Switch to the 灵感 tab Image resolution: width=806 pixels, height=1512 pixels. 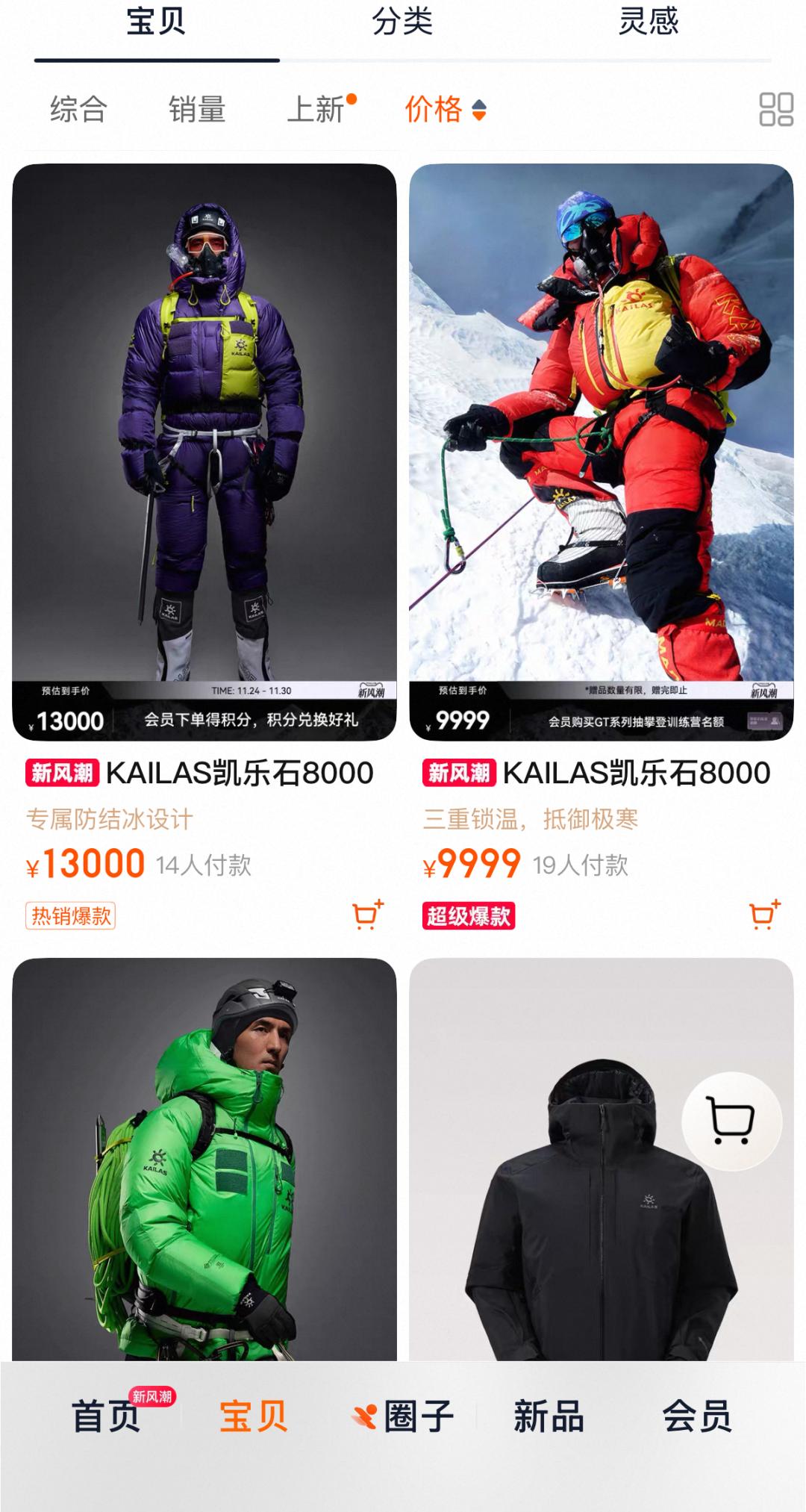[648, 22]
